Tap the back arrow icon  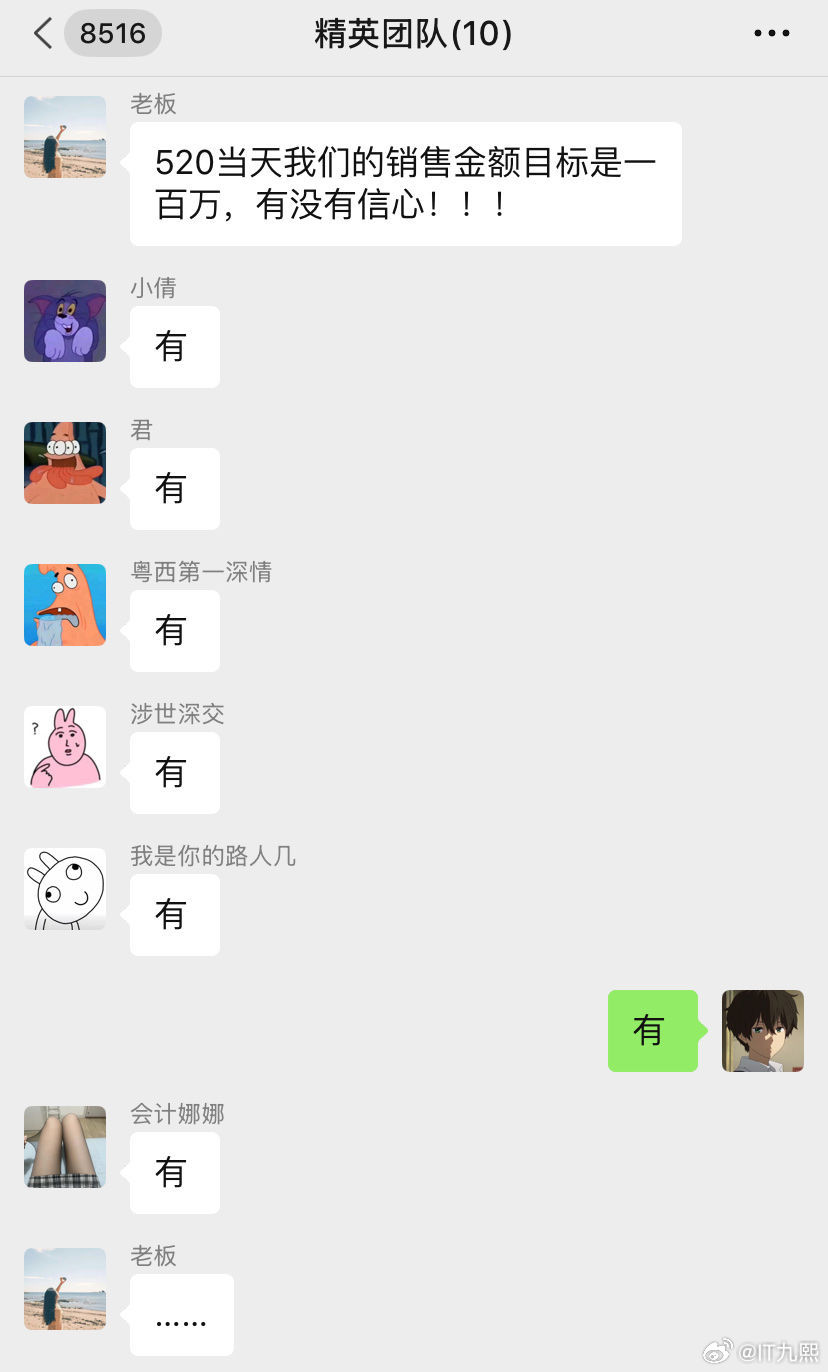coord(42,33)
